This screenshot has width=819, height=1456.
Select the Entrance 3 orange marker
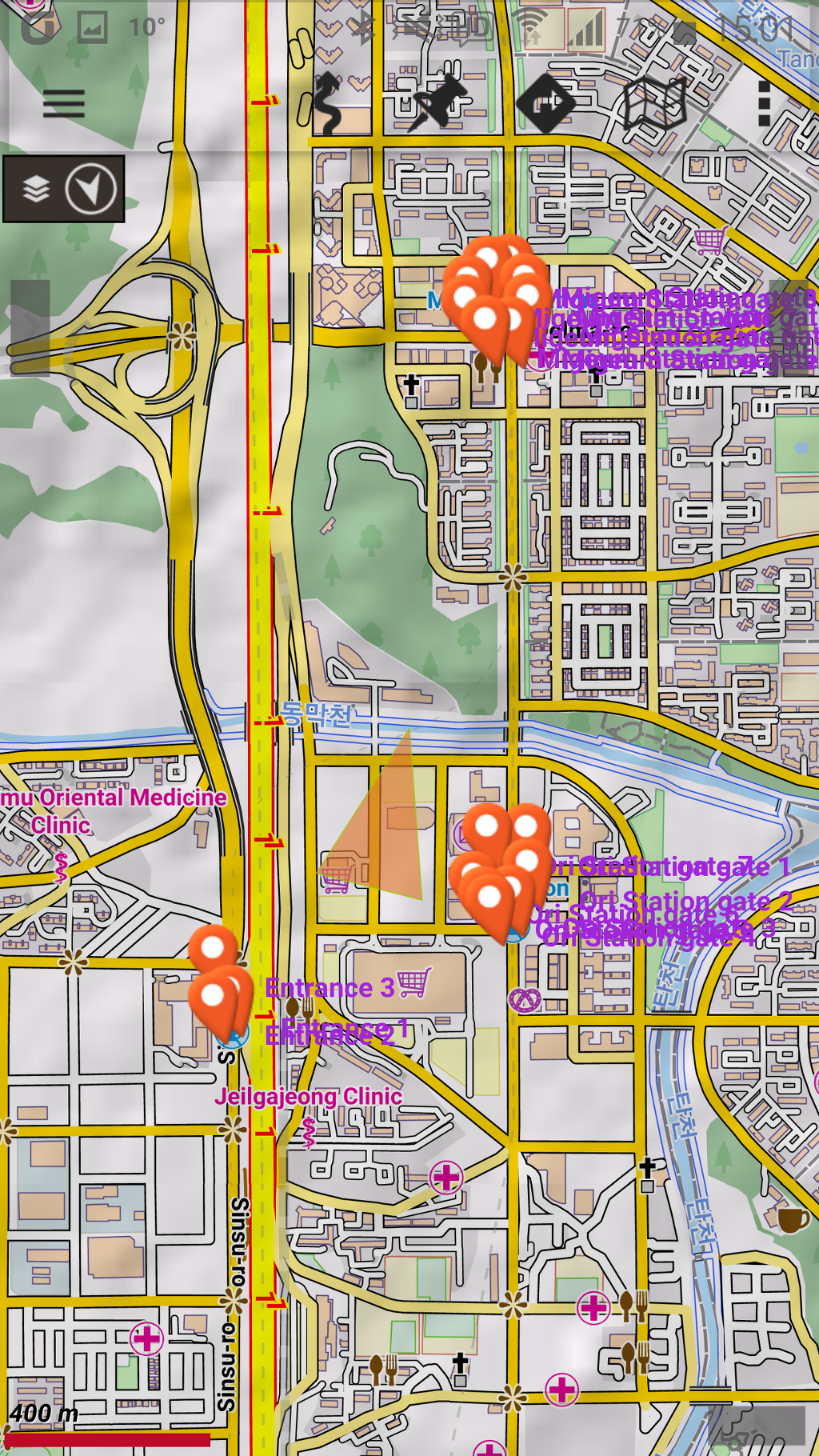pyautogui.click(x=213, y=948)
